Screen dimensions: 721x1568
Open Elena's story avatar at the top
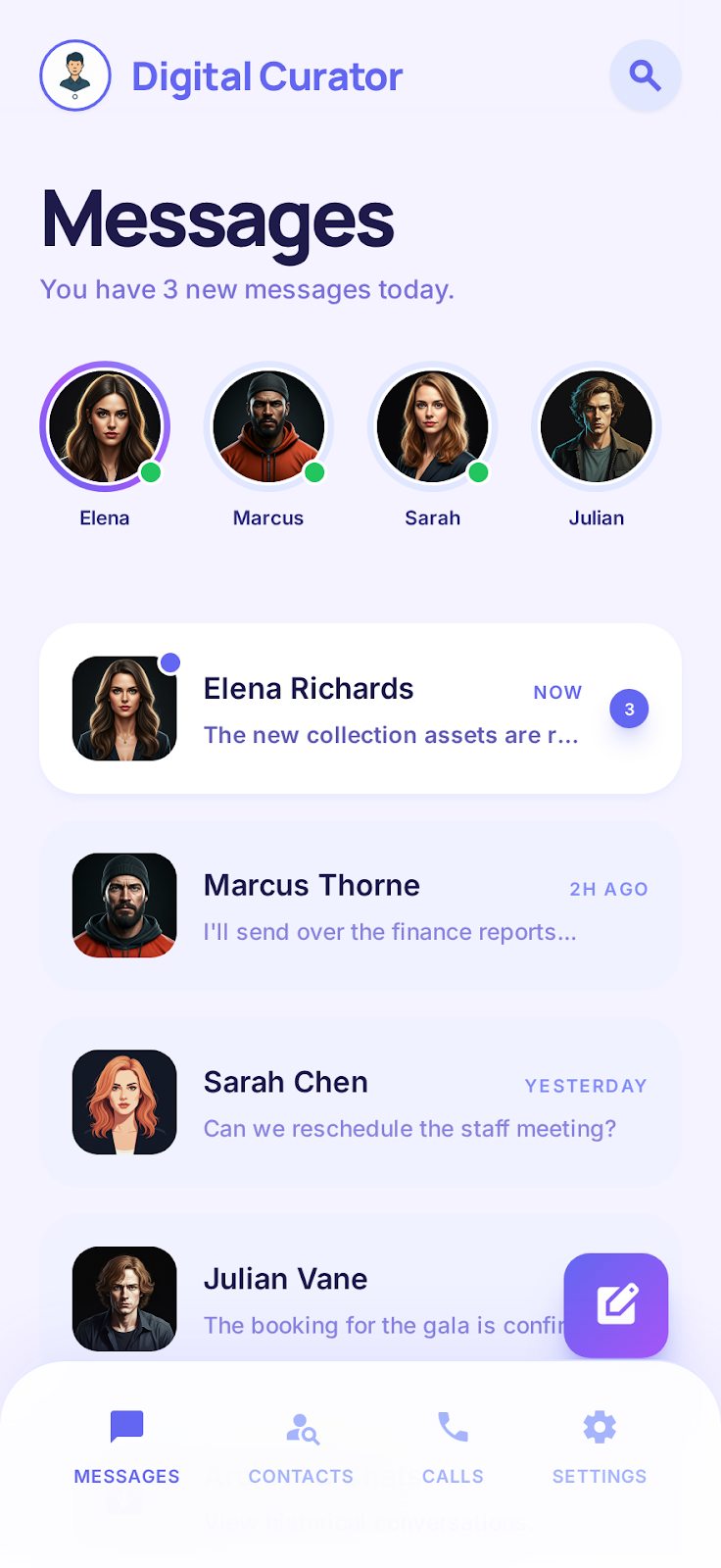(x=105, y=426)
